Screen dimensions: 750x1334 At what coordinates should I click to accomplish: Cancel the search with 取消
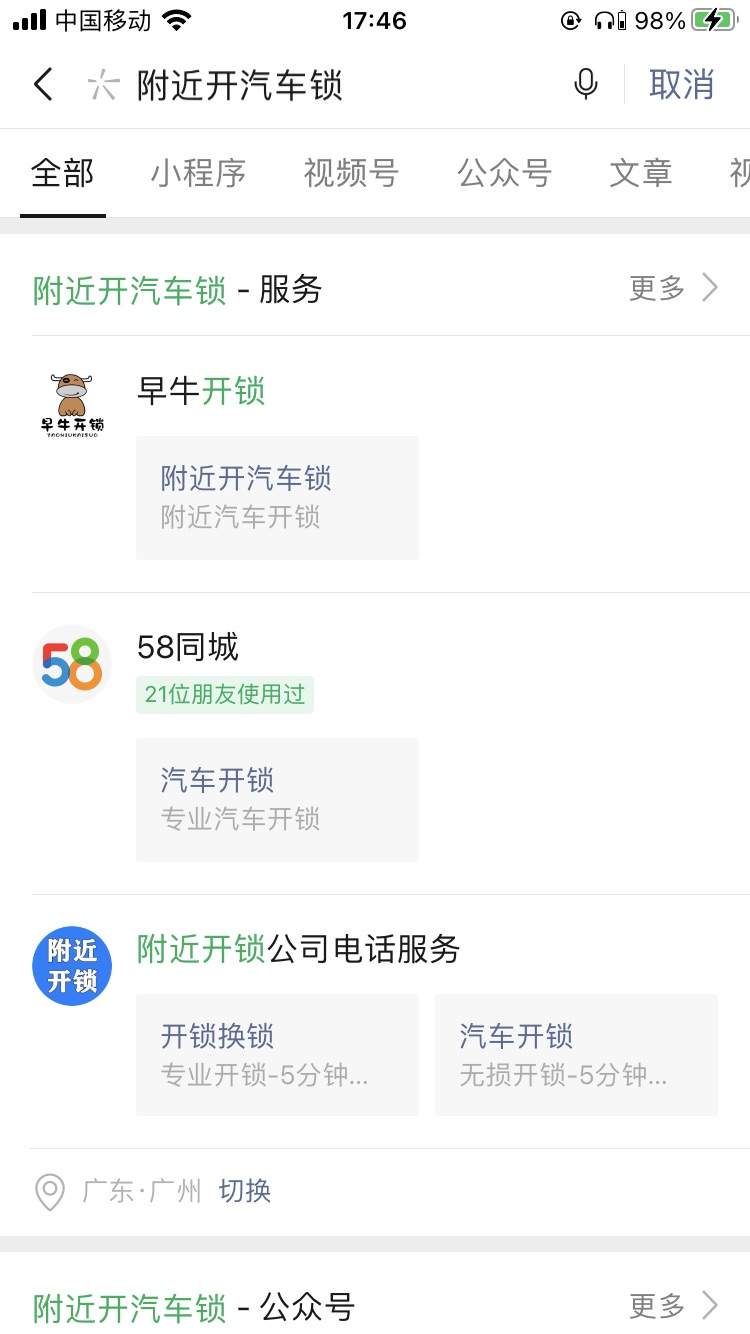click(x=681, y=85)
